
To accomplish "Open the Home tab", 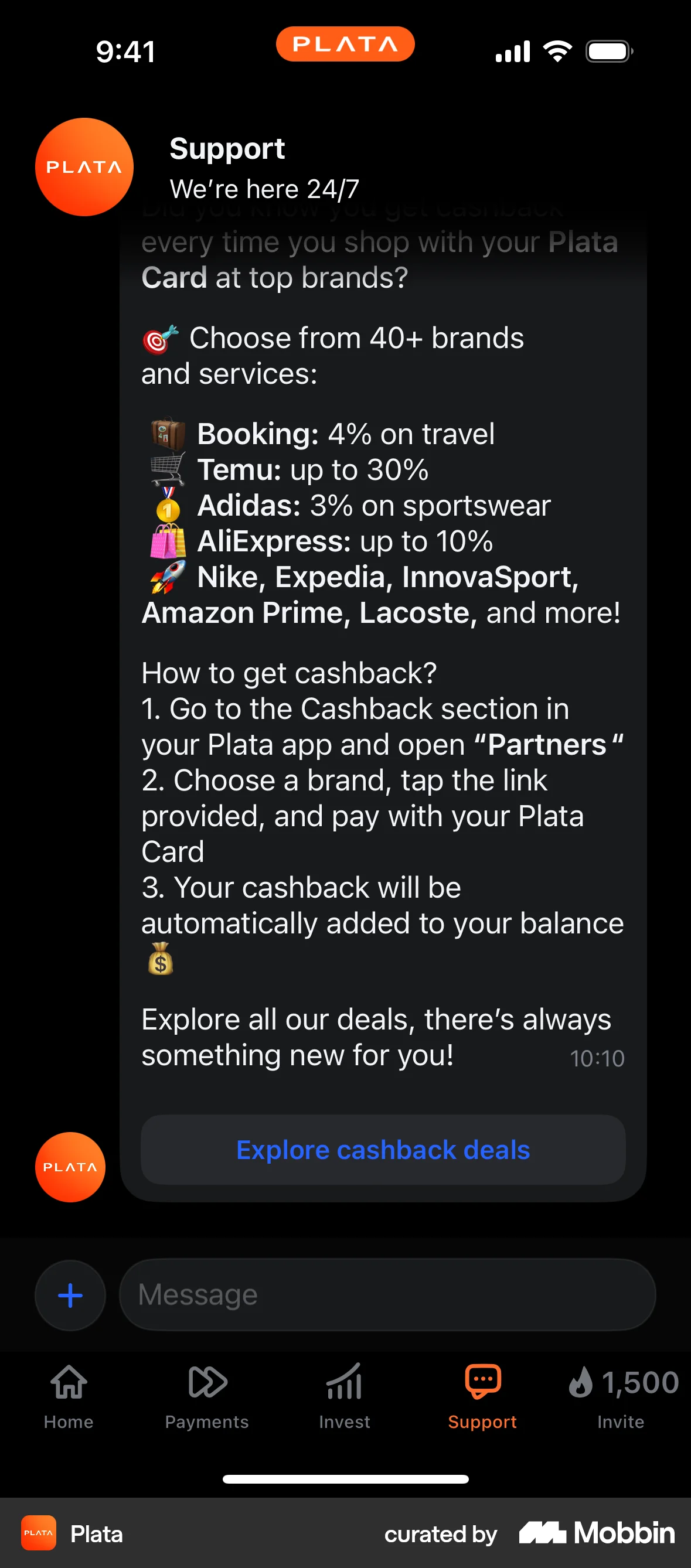I will [x=68, y=1400].
